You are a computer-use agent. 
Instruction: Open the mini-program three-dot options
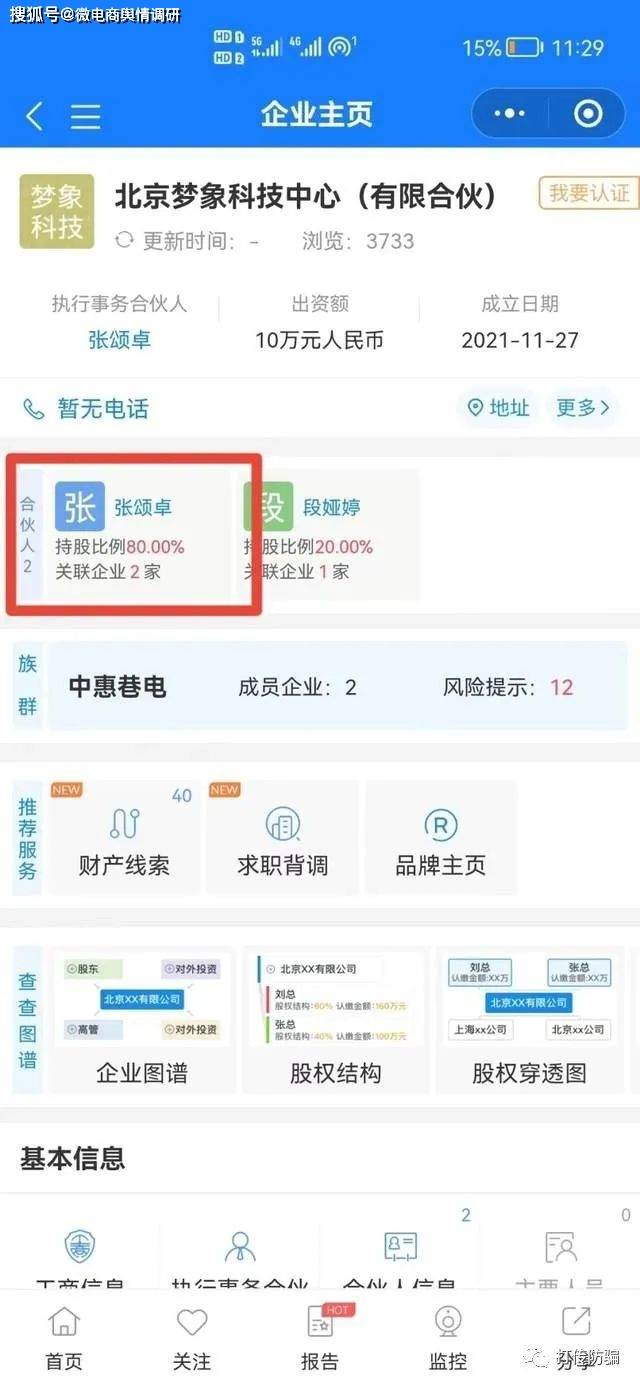[x=509, y=114]
